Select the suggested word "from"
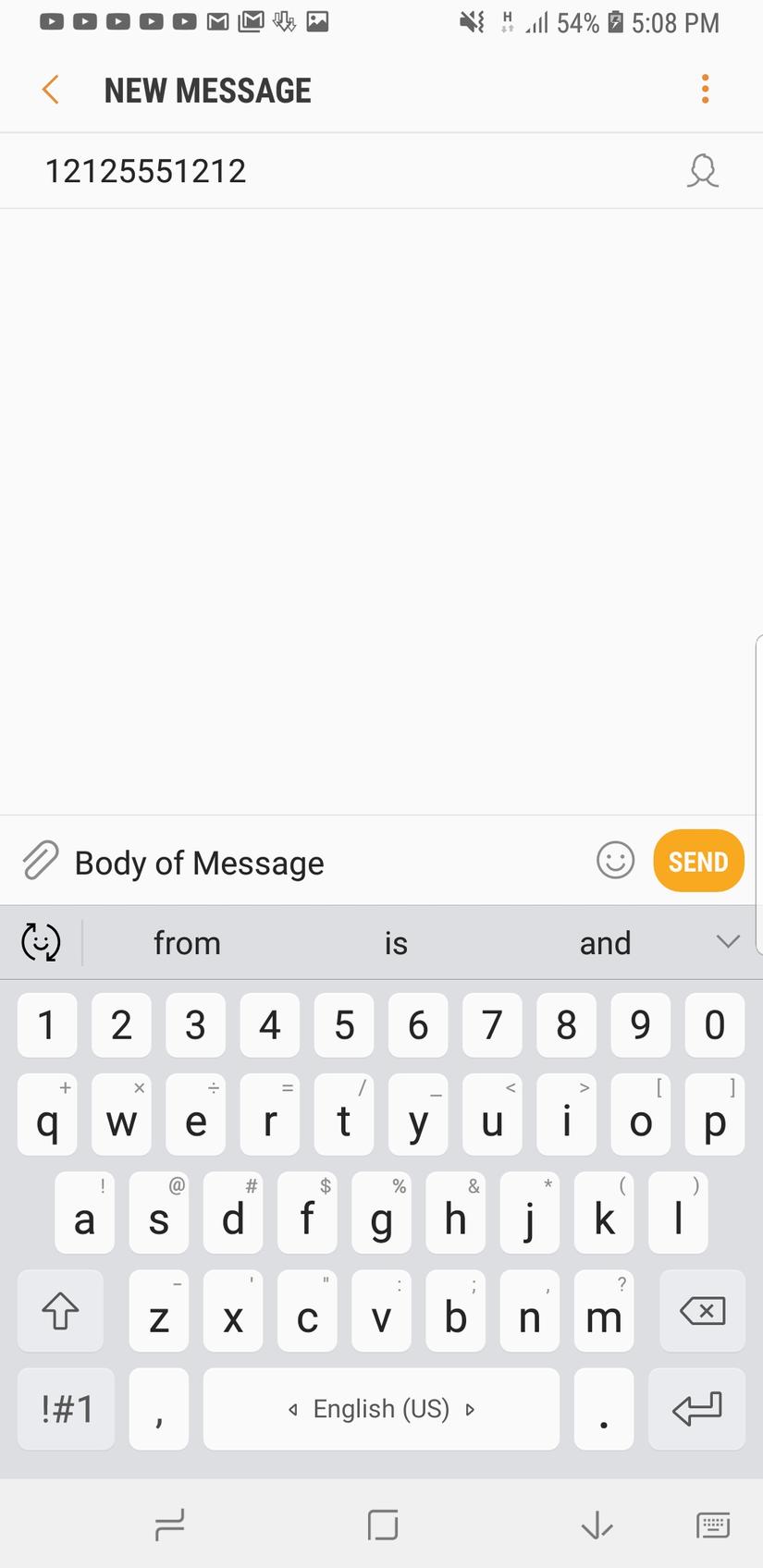Screen dimensions: 763x1568 coord(187,942)
